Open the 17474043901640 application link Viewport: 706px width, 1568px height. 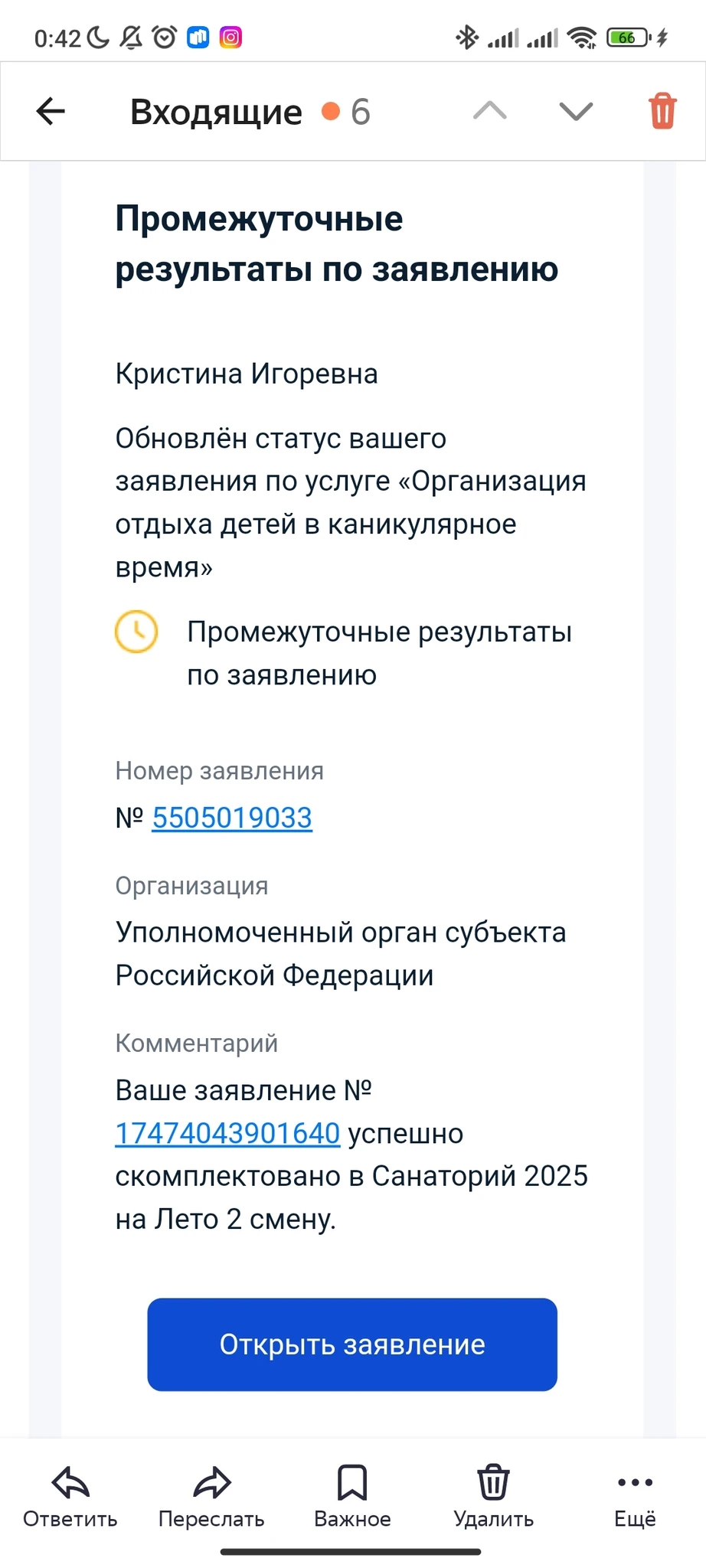pyautogui.click(x=227, y=1133)
